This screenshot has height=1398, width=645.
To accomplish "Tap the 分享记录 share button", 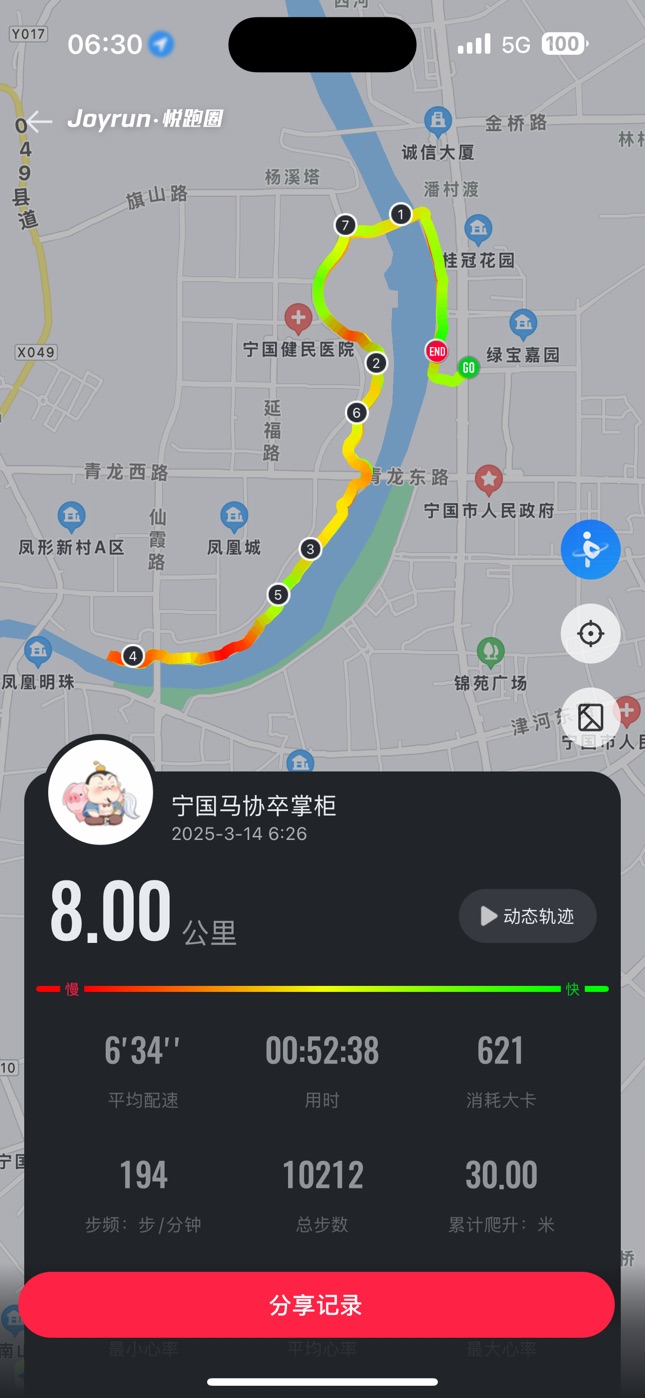I will tap(316, 1305).
